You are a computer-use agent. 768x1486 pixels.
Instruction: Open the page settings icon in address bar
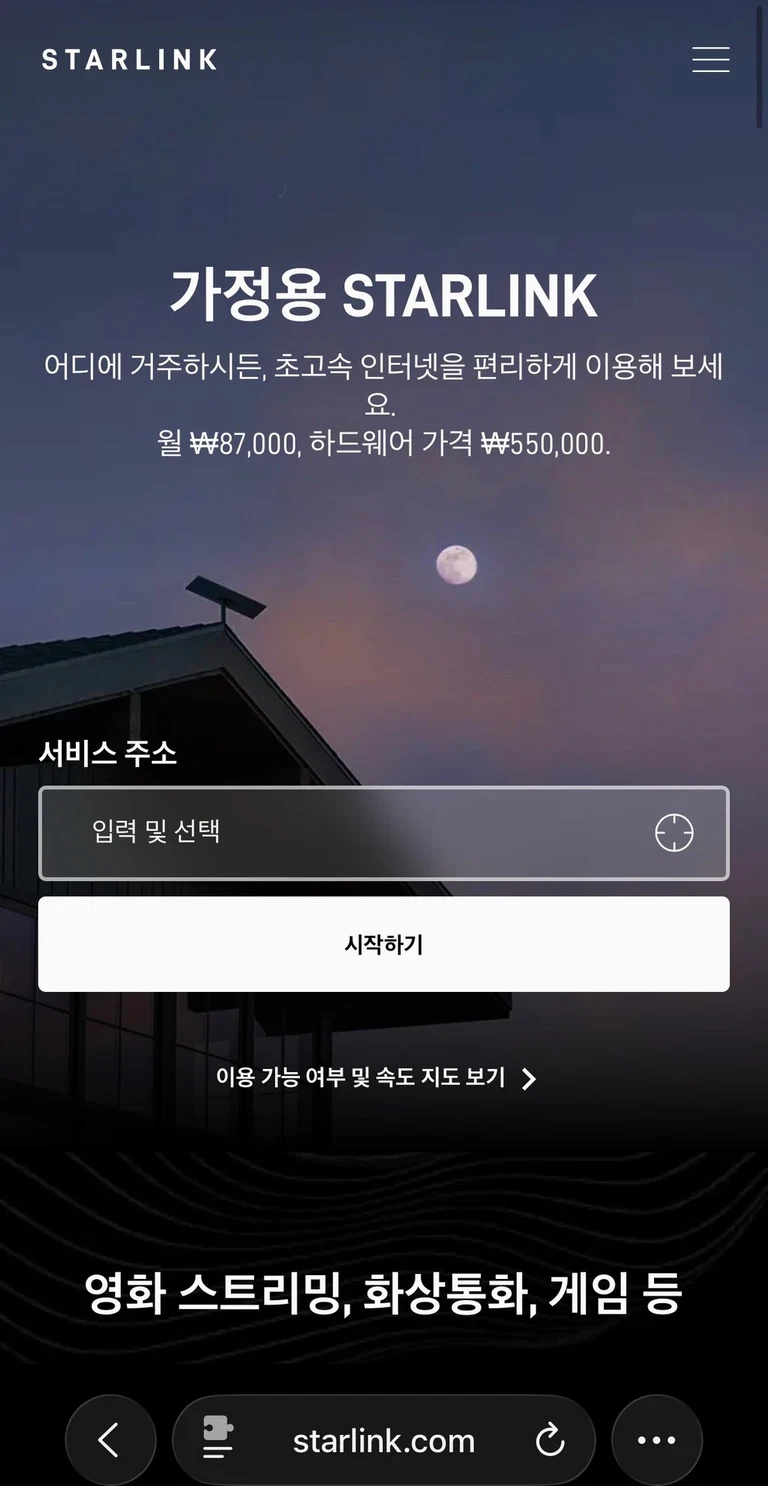[218, 1440]
